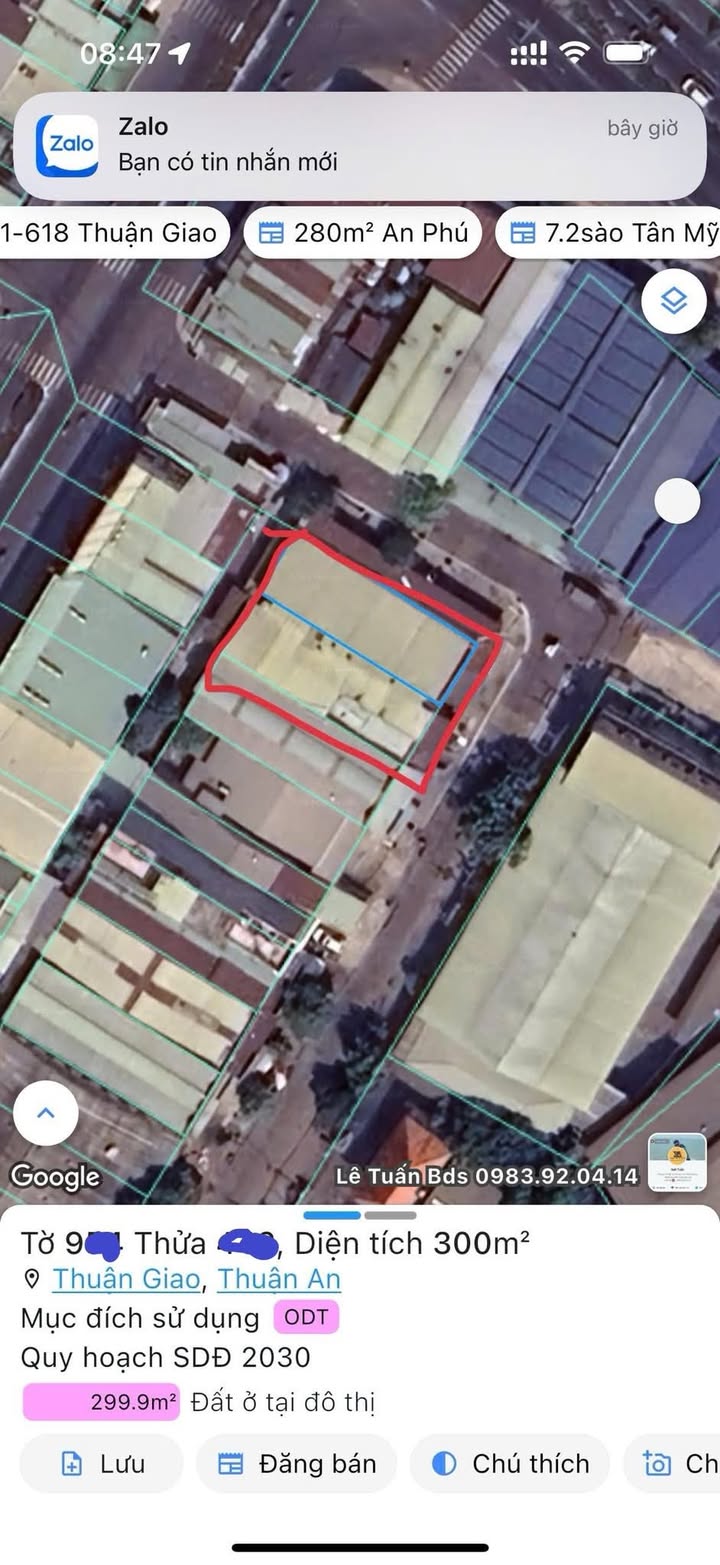Save this land plot with Lưu
The height and width of the screenshot is (1565, 720).
point(102,1464)
